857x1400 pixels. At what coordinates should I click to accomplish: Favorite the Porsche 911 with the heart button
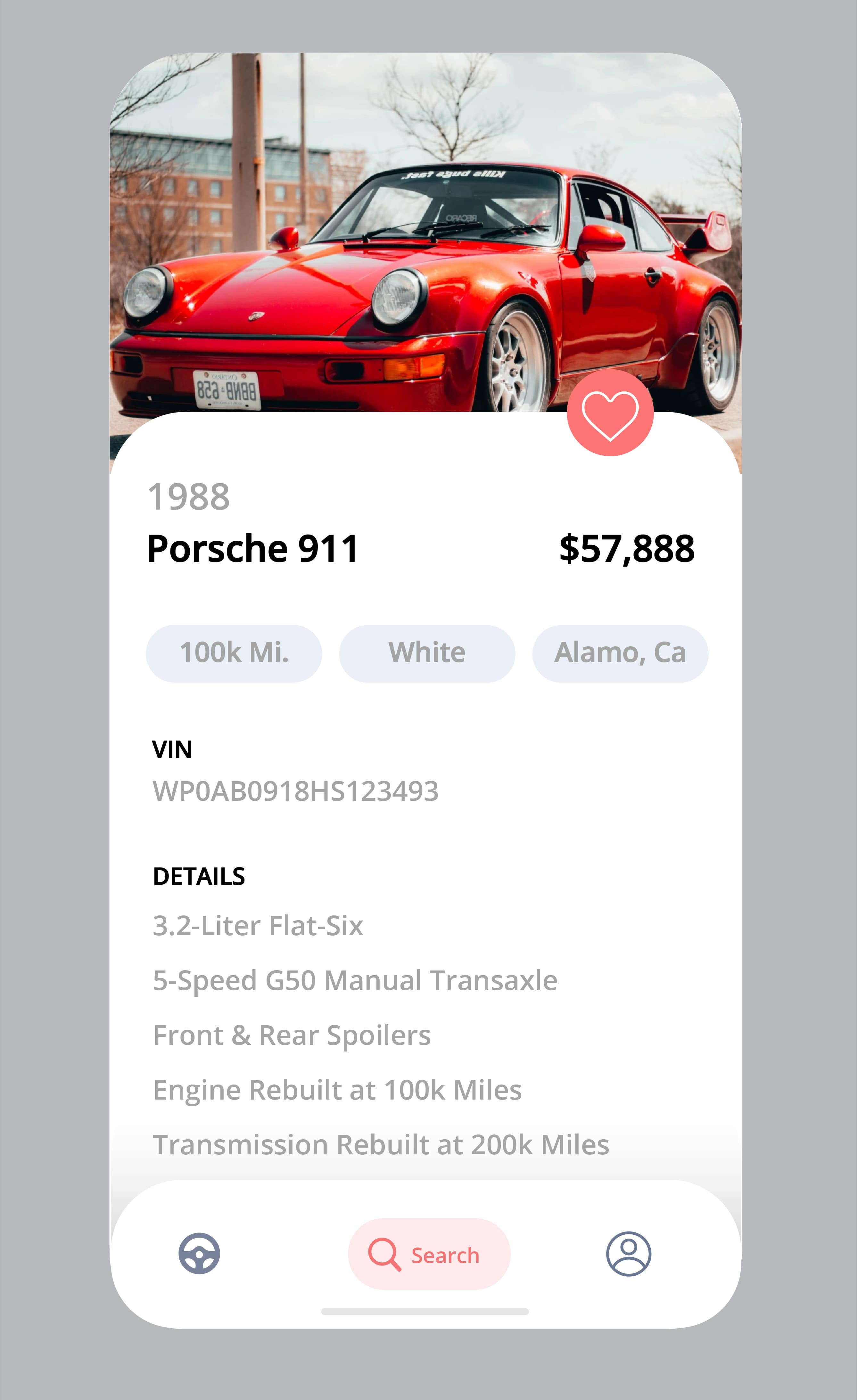coord(610,413)
